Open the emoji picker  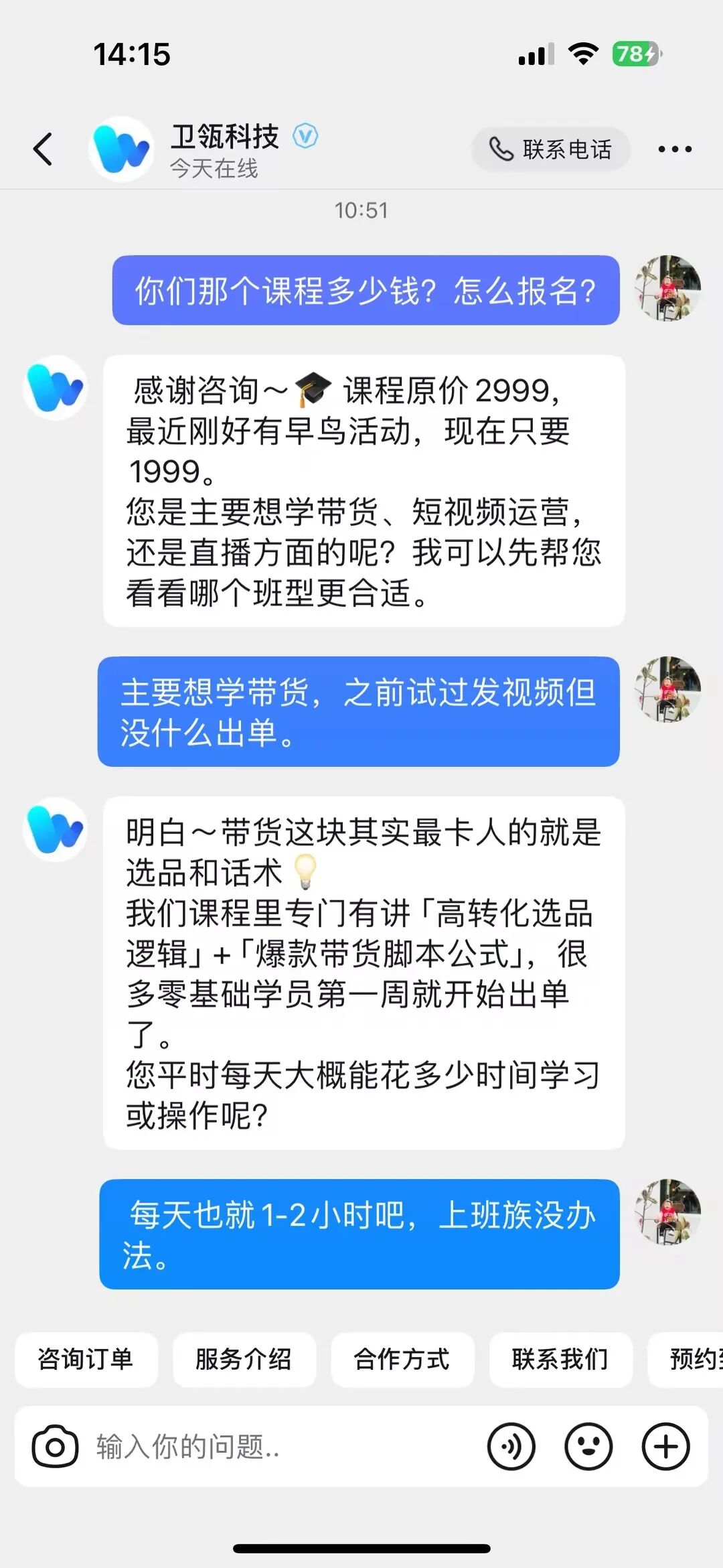point(588,1446)
